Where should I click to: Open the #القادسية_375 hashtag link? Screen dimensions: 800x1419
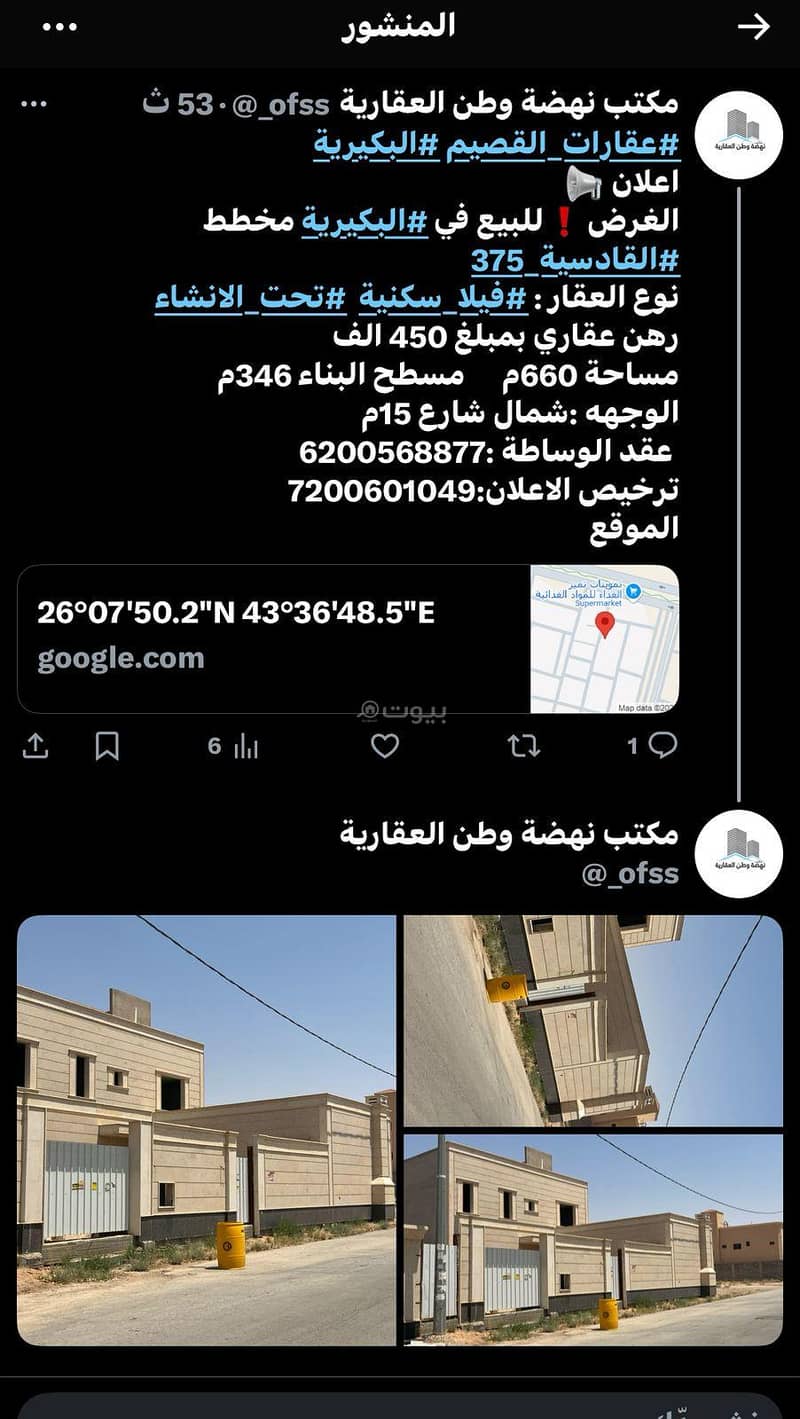coord(576,260)
